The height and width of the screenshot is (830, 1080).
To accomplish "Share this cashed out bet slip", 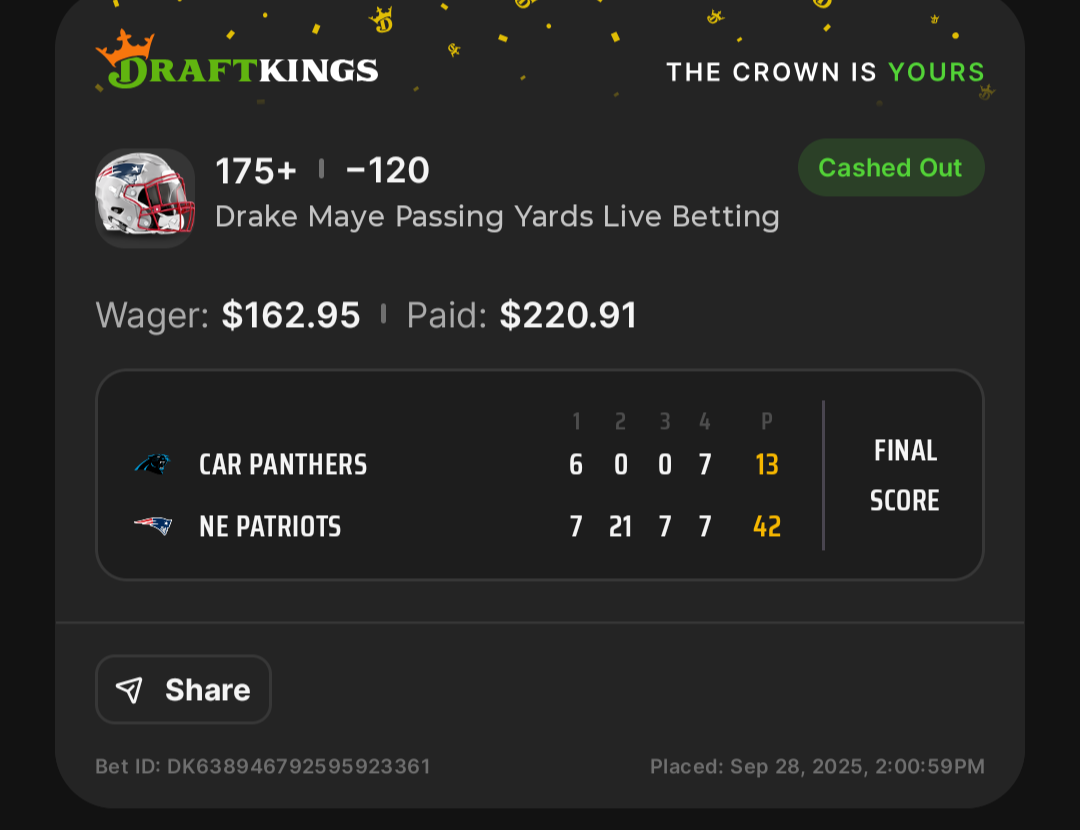I will point(184,689).
